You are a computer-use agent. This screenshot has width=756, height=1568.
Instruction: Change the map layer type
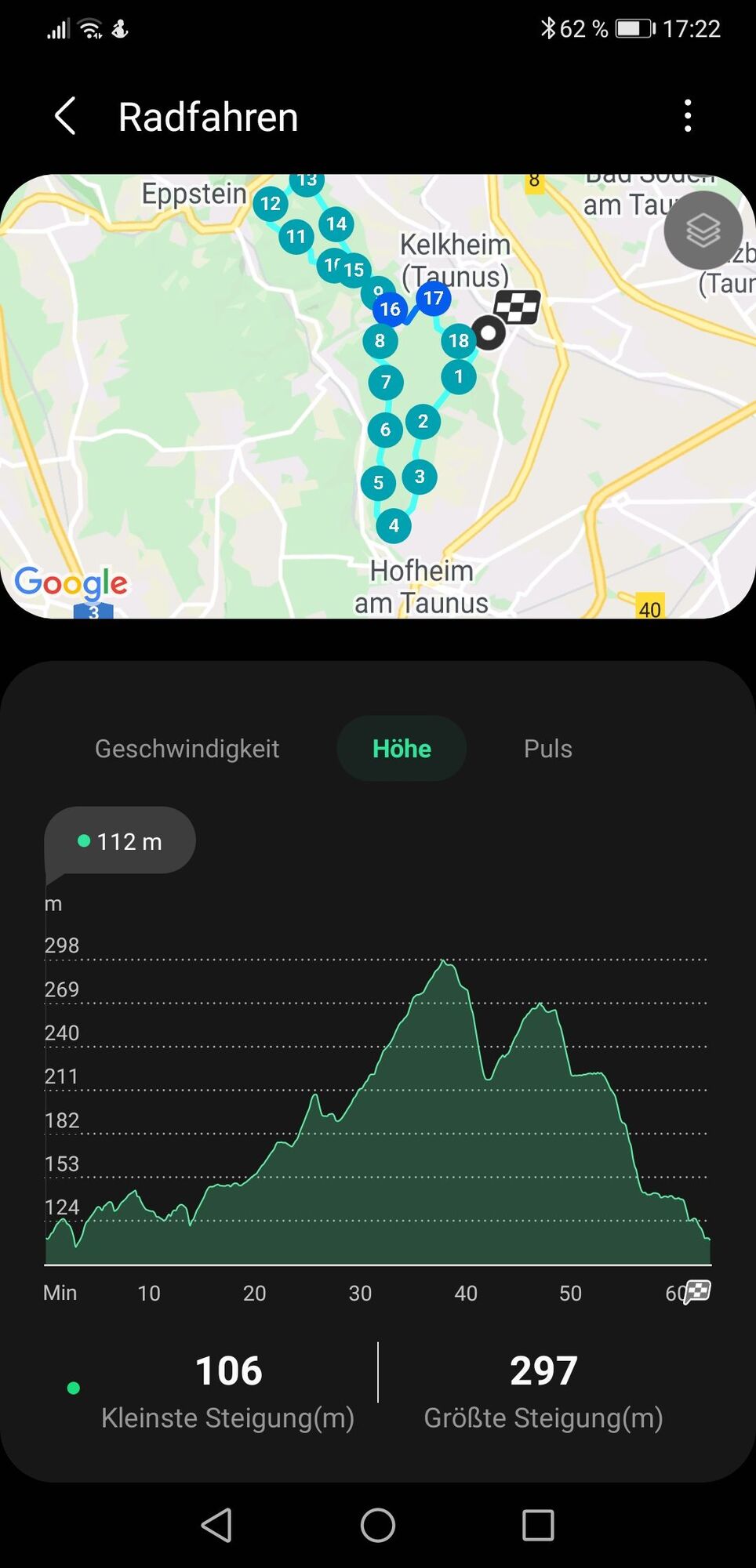[x=703, y=230]
